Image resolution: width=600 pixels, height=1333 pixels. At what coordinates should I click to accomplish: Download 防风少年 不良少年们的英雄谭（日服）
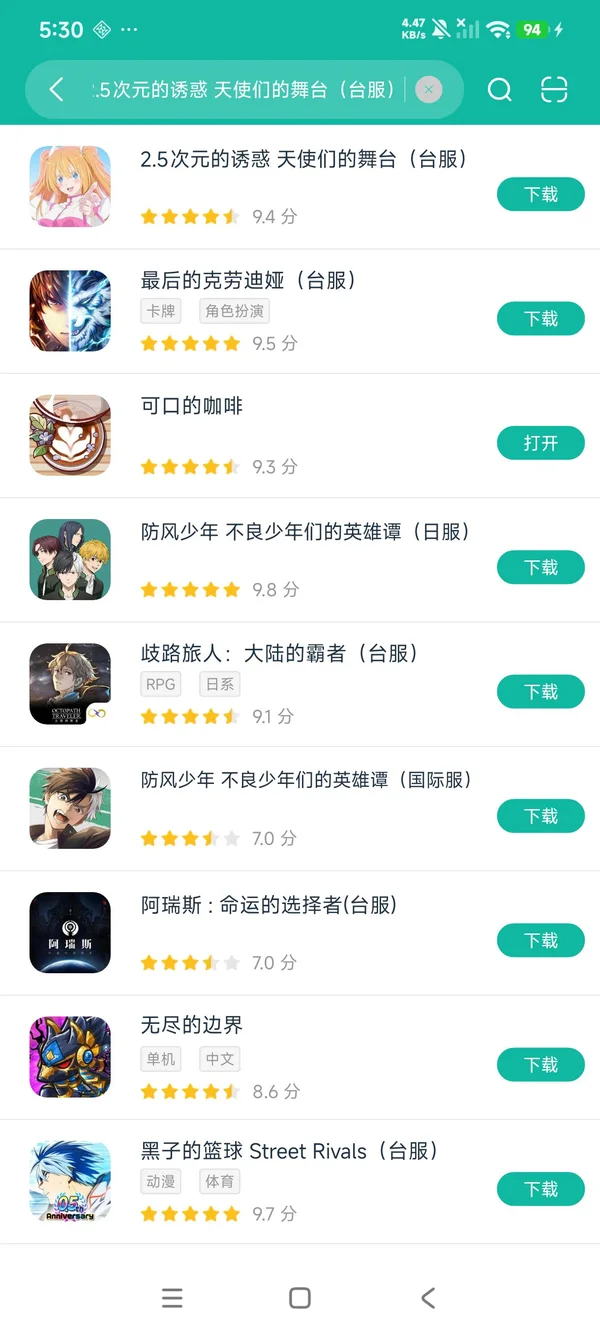click(x=540, y=568)
